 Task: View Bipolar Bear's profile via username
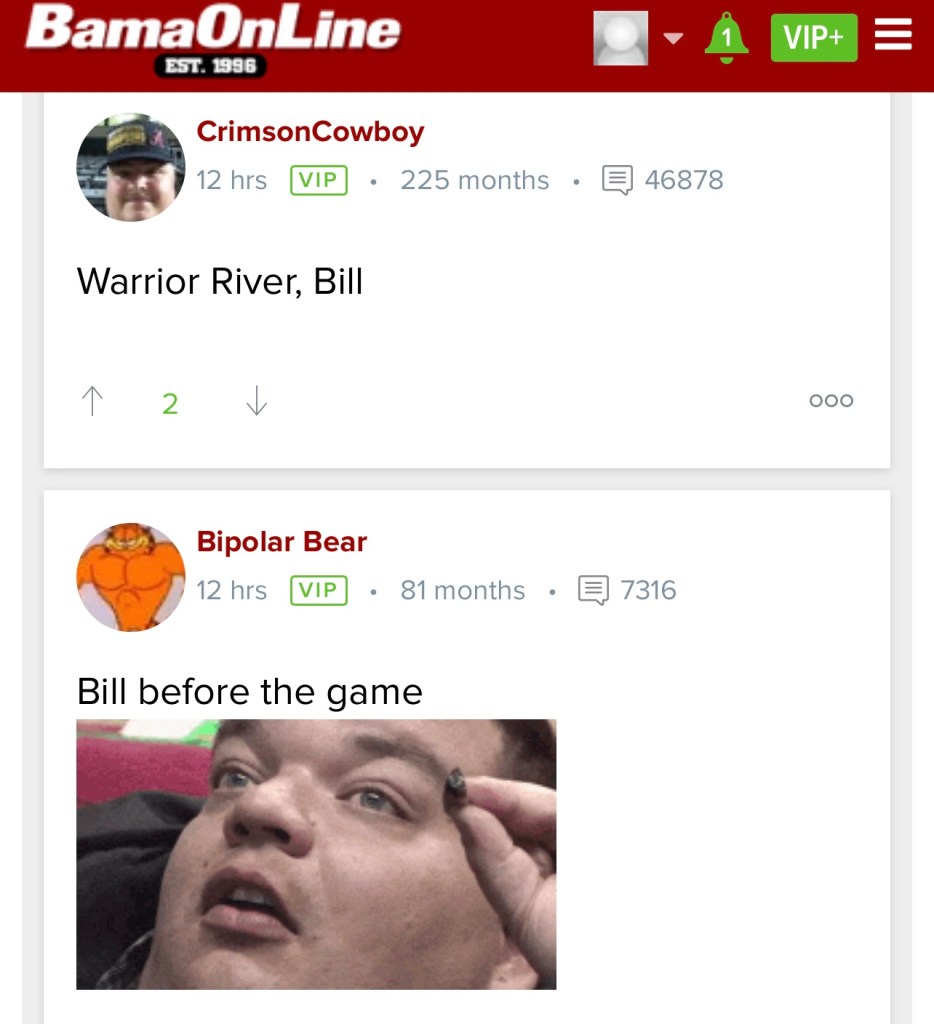(282, 541)
